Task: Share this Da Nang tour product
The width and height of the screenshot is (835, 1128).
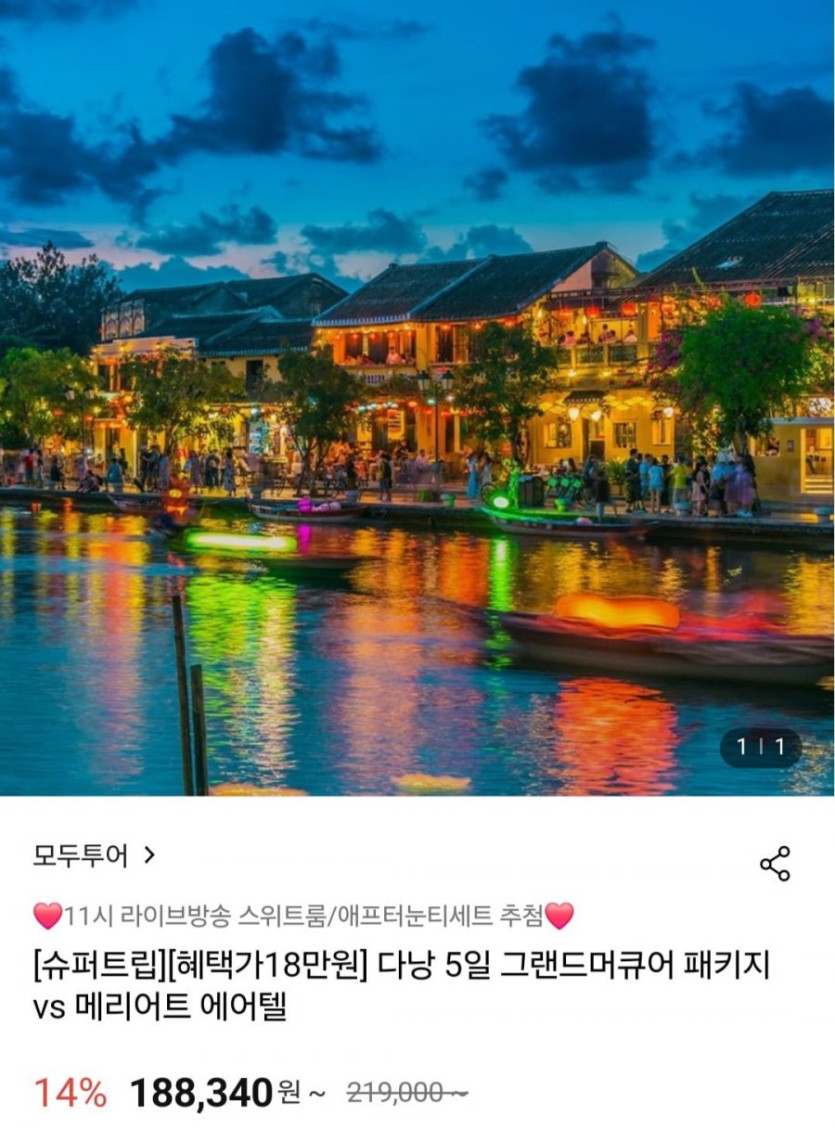Action: coord(775,863)
